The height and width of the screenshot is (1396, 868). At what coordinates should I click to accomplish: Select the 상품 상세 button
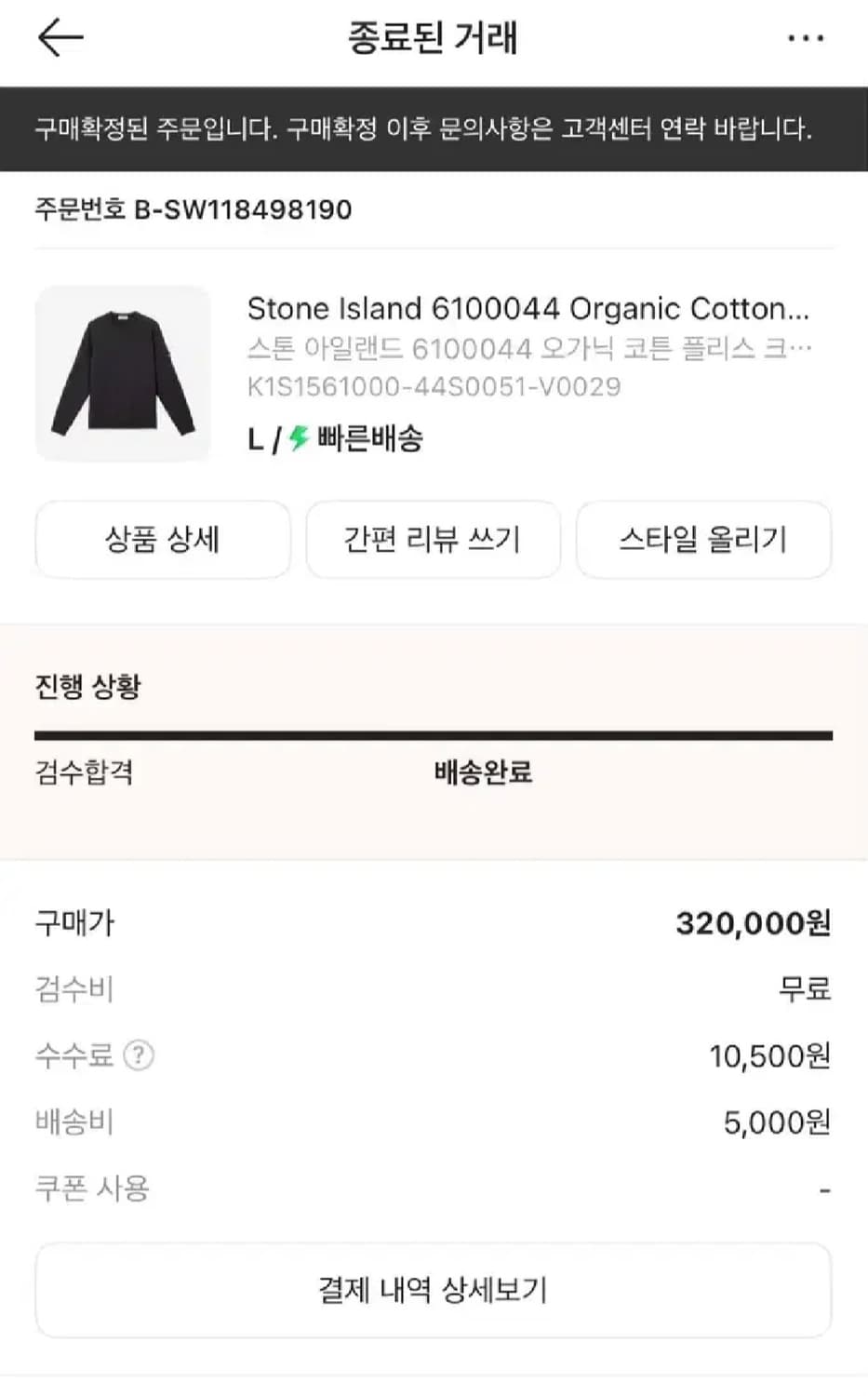(162, 540)
